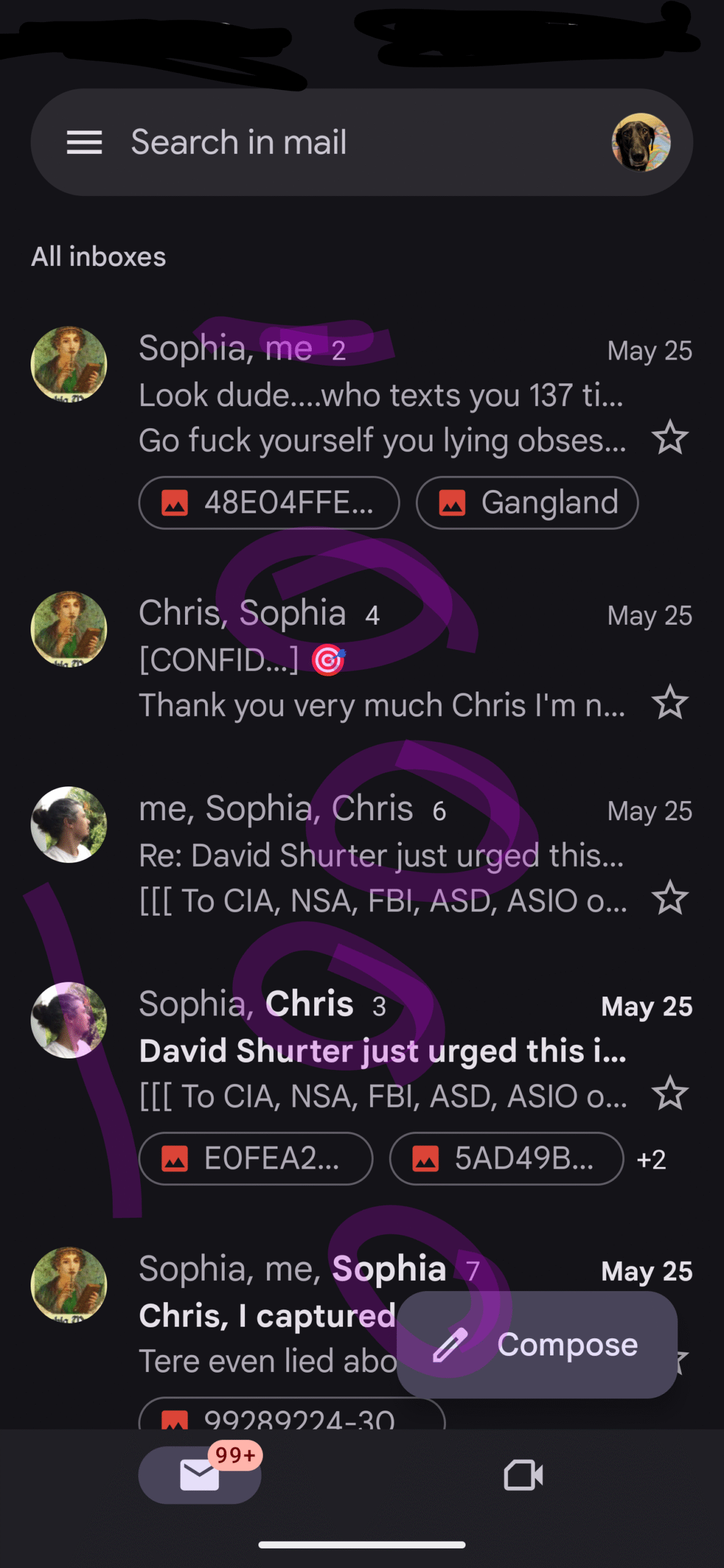Open the account profile picture
This screenshot has width=724, height=1568.
(641, 142)
